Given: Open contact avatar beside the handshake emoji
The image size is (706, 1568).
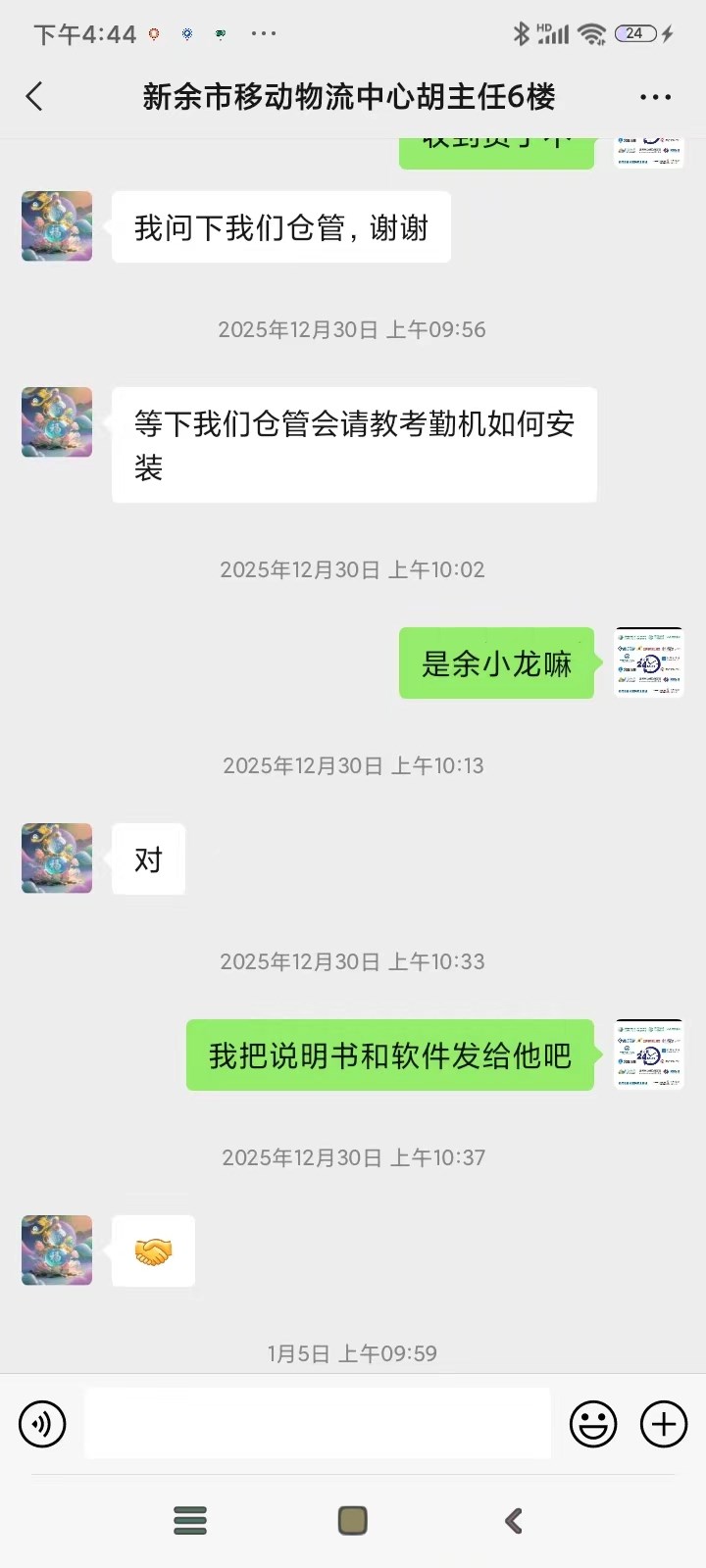Looking at the screenshot, I should point(57,1250).
